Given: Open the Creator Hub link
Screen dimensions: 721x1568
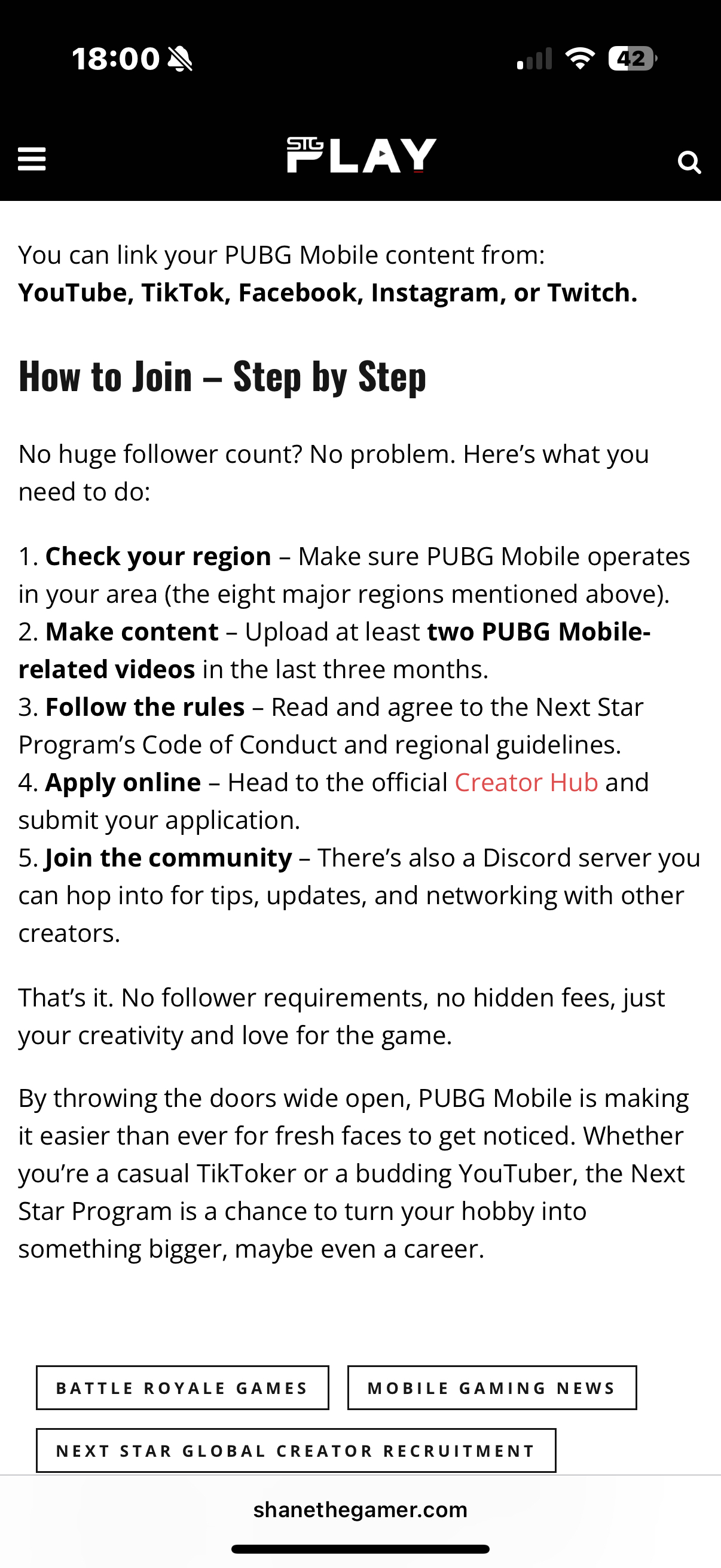Looking at the screenshot, I should (526, 783).
